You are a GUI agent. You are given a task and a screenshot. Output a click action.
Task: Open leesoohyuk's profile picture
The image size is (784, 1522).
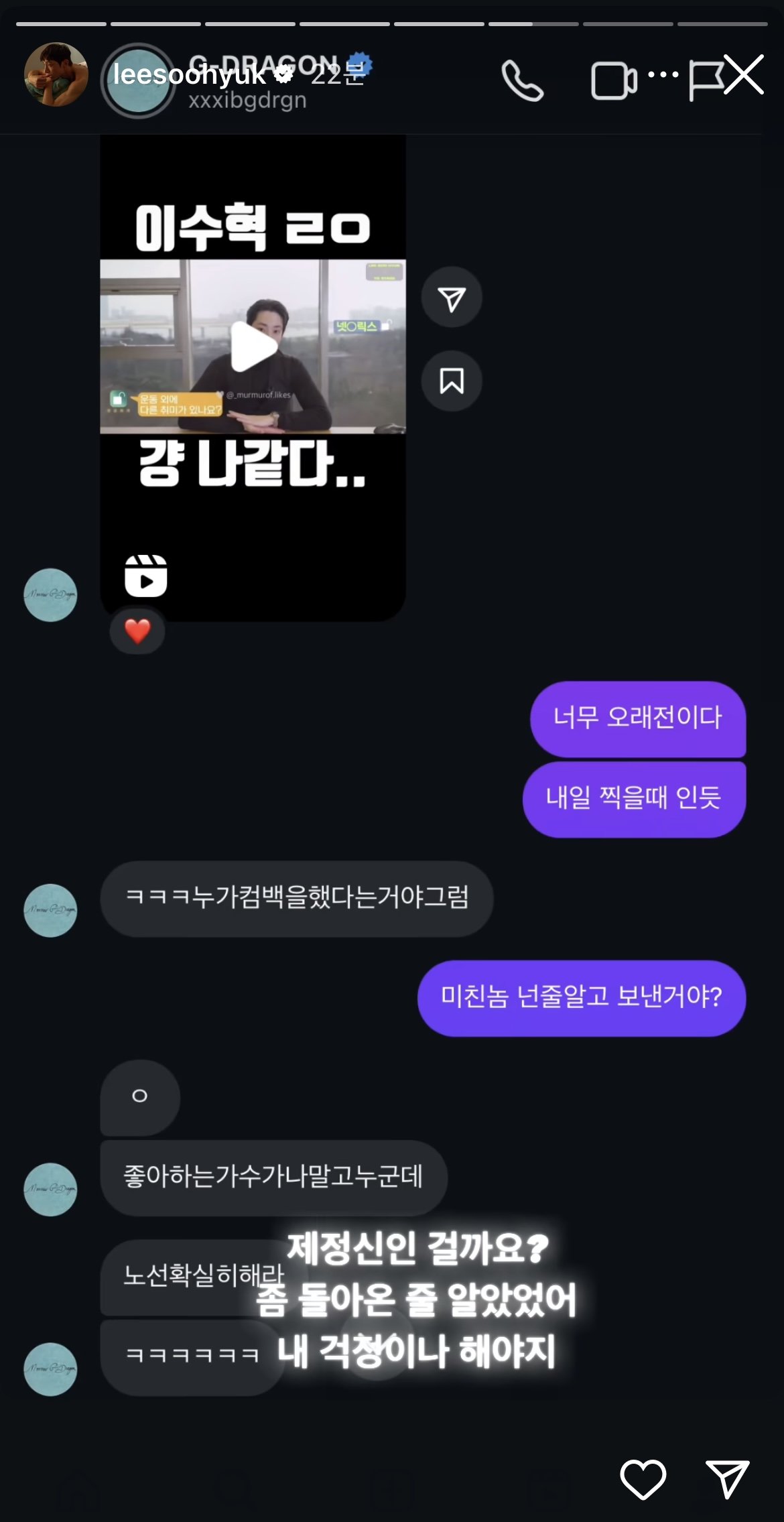[x=56, y=74]
